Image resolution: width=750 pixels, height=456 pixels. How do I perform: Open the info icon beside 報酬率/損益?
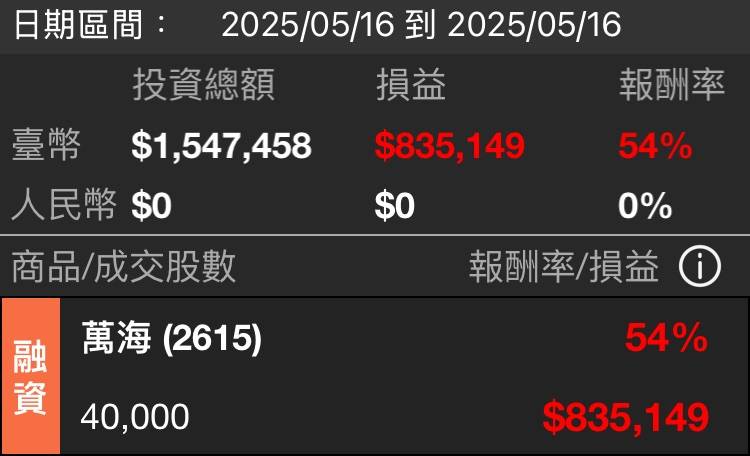pyautogui.click(x=700, y=267)
